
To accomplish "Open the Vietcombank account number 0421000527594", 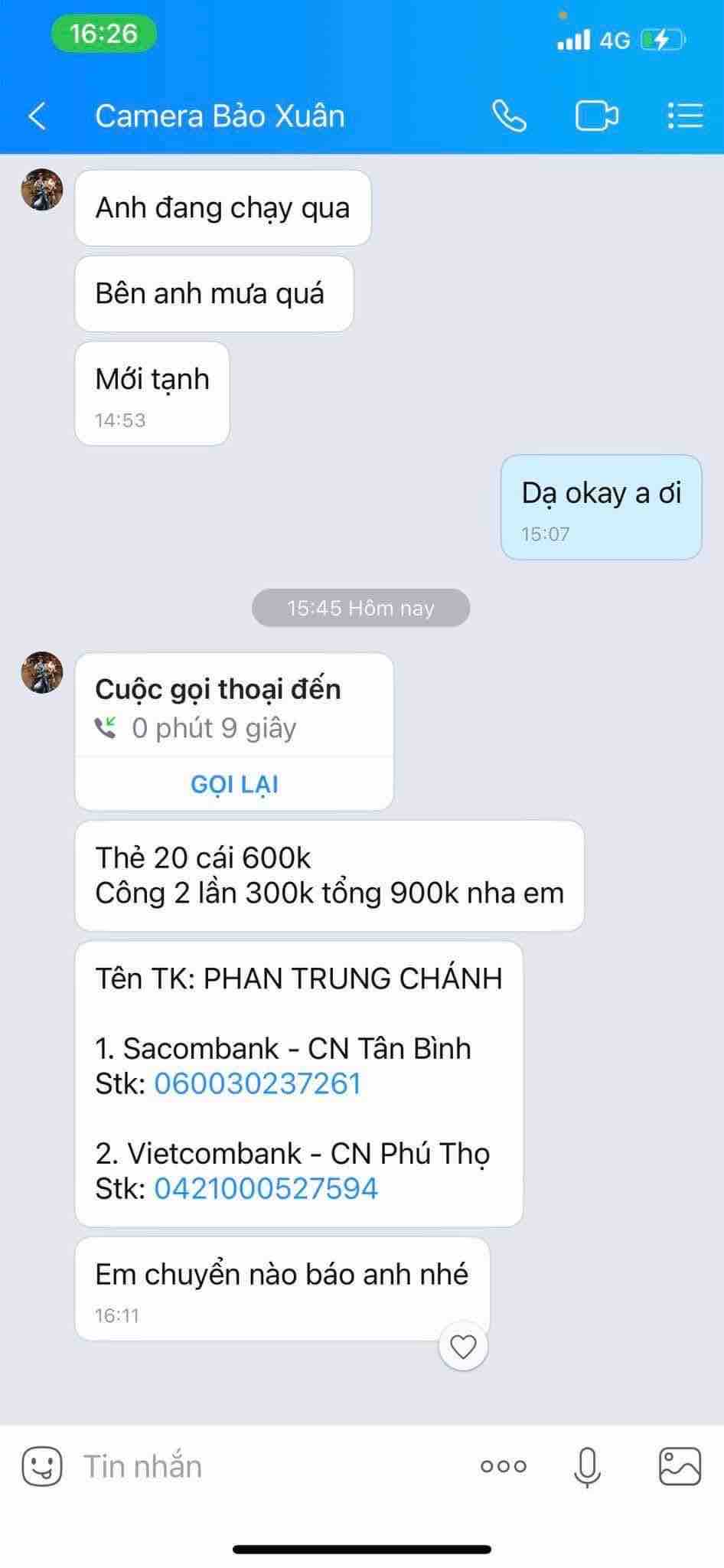I will click(x=266, y=1188).
